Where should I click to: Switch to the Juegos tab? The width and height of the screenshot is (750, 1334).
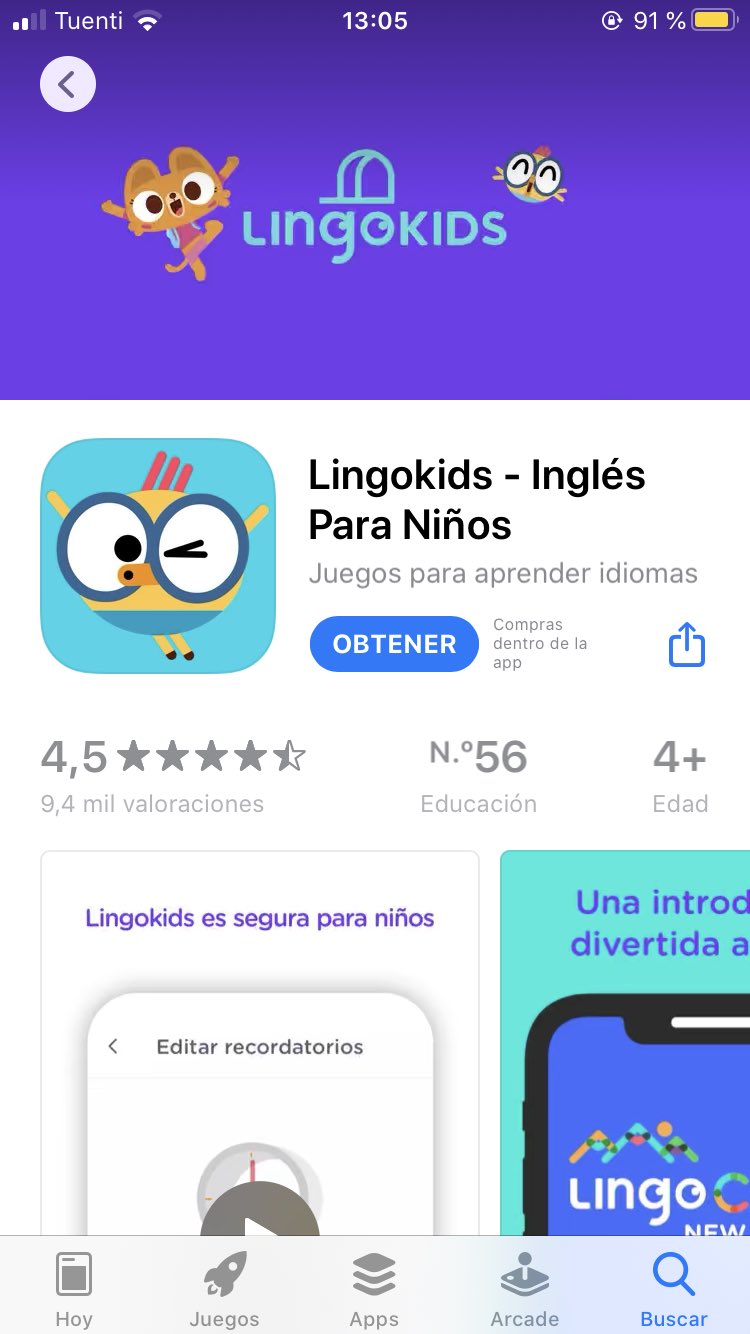coord(224,1288)
